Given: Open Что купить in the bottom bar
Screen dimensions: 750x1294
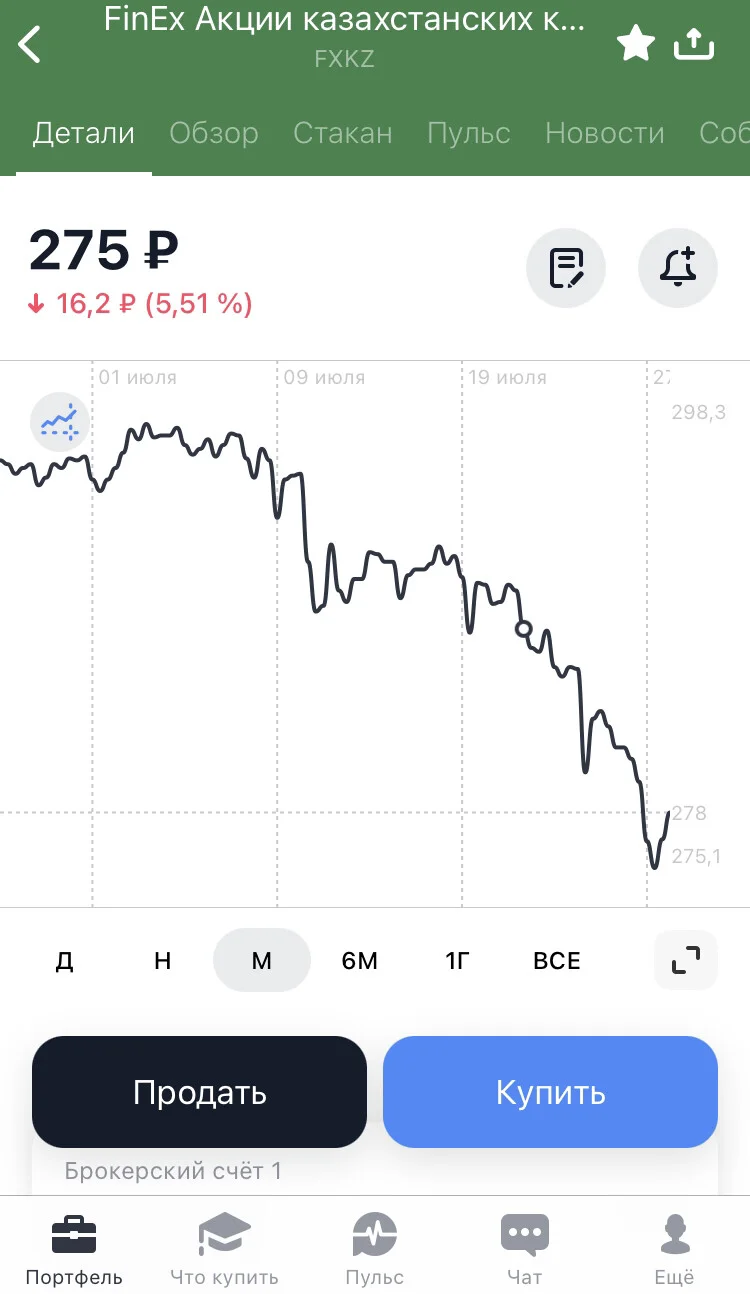Looking at the screenshot, I should tap(224, 1249).
